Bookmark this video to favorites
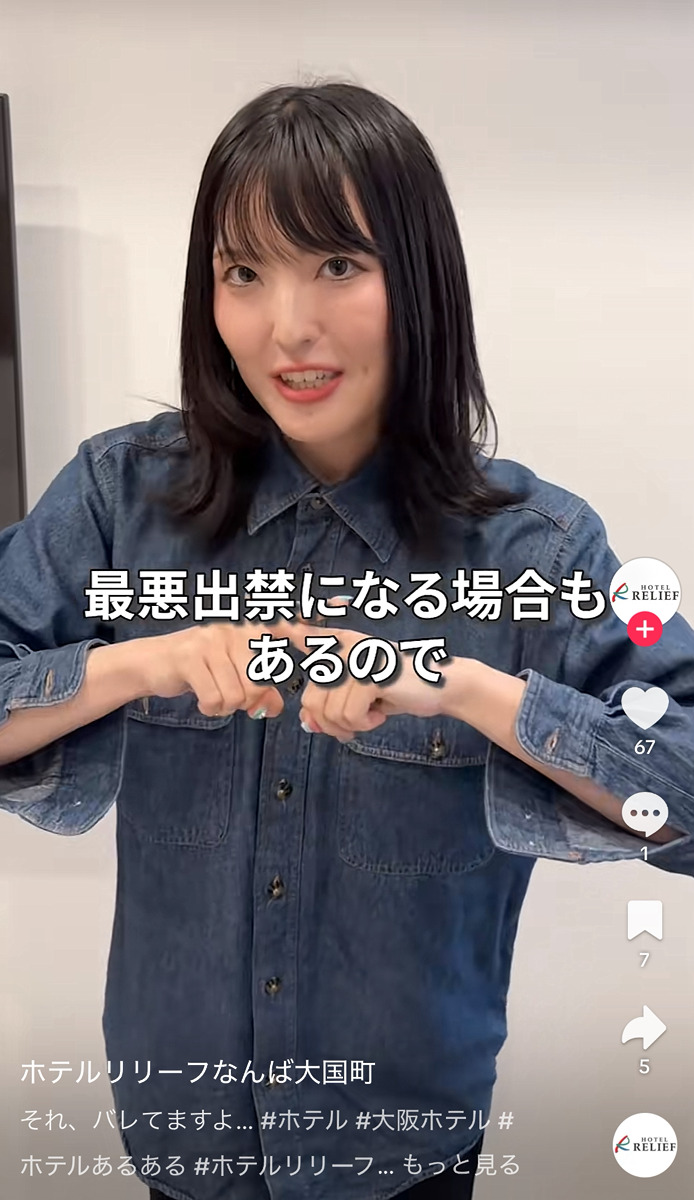This screenshot has height=1200, width=694. click(x=645, y=921)
